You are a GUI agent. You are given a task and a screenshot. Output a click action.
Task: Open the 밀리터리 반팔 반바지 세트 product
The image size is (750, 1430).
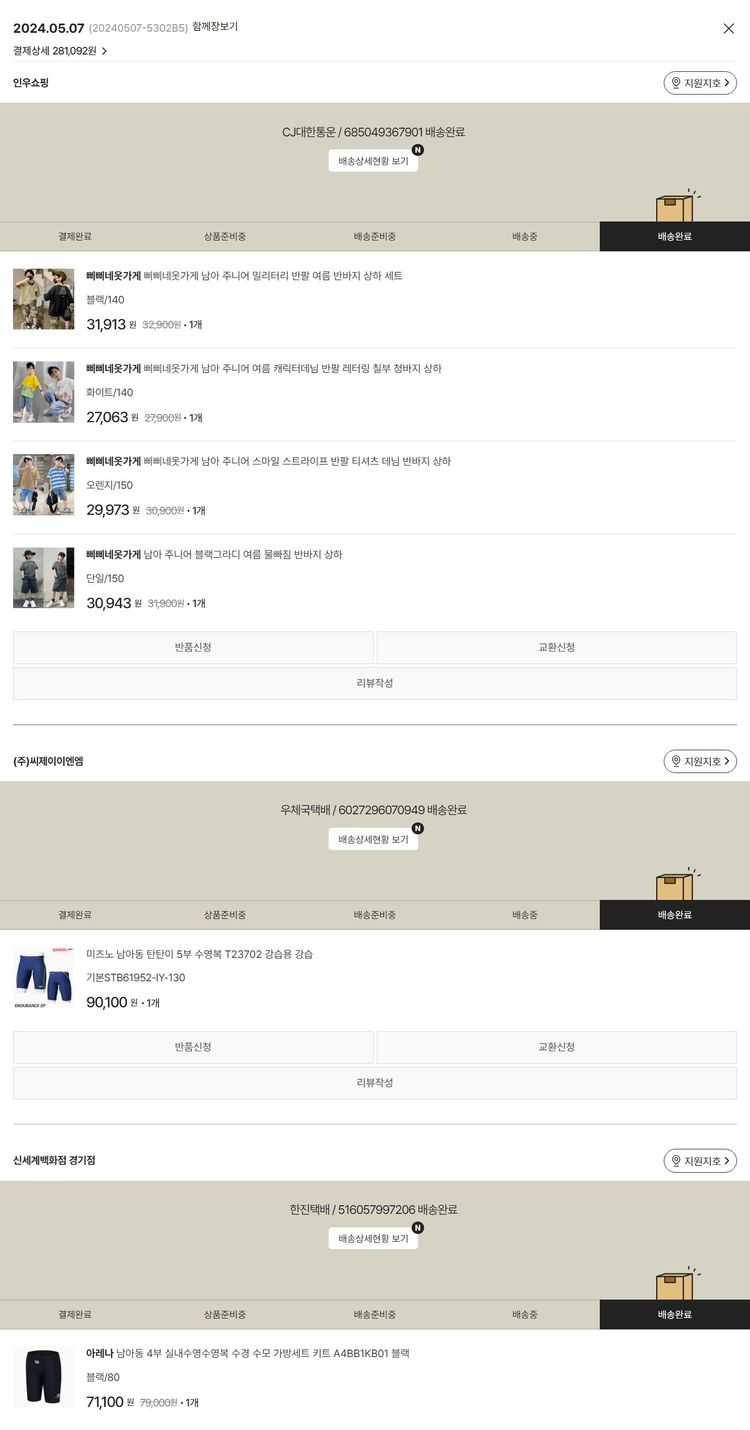point(273,276)
